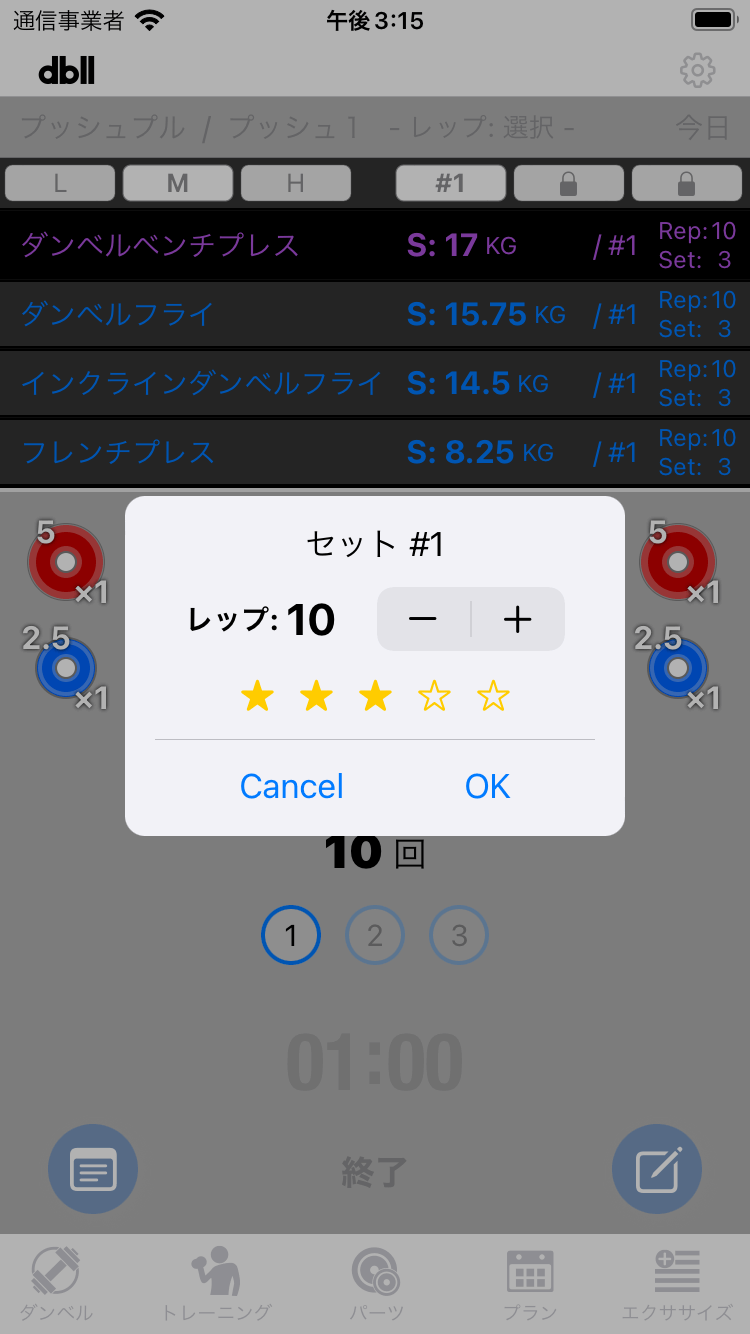Increase the rep count with plus
The width and height of the screenshot is (750, 1334).
[517, 620]
